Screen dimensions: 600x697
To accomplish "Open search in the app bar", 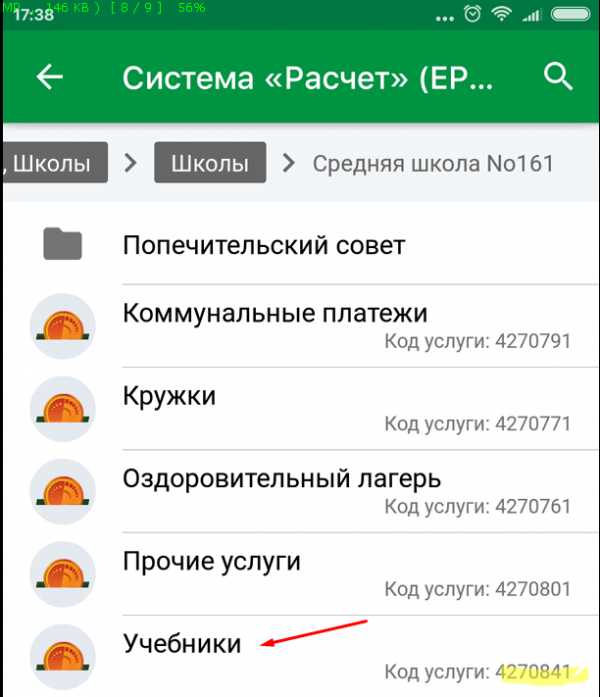I will (557, 76).
